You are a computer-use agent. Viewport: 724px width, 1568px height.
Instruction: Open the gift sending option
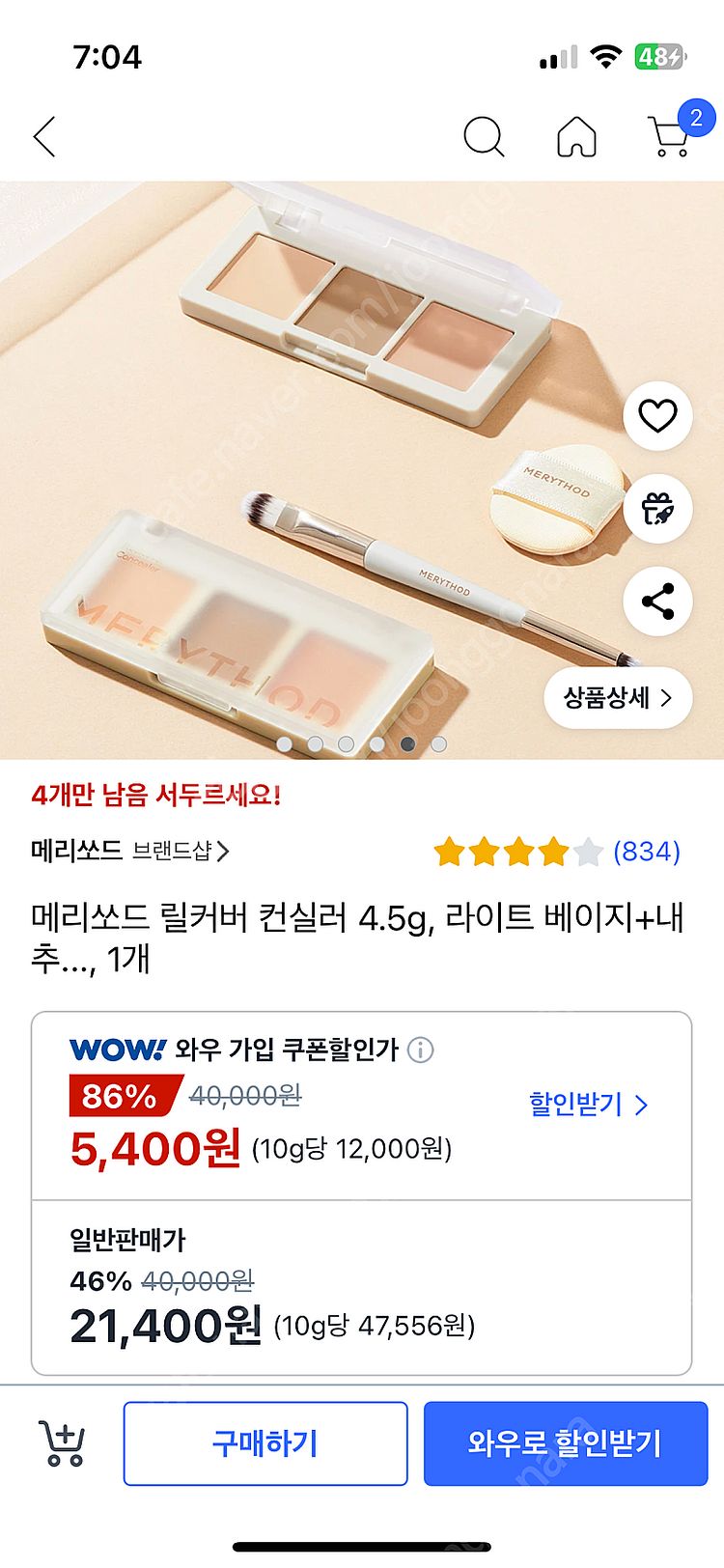pyautogui.click(x=657, y=510)
